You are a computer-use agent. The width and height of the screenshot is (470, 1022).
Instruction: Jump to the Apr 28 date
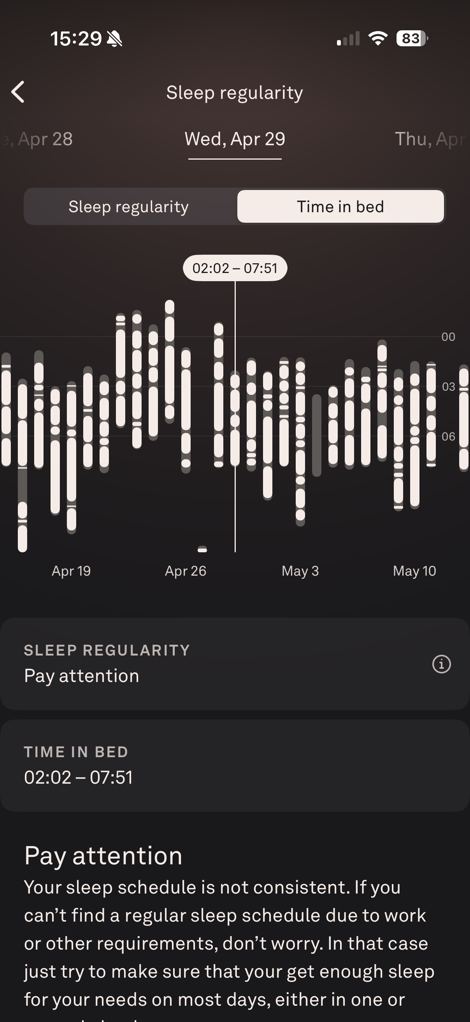click(37, 139)
